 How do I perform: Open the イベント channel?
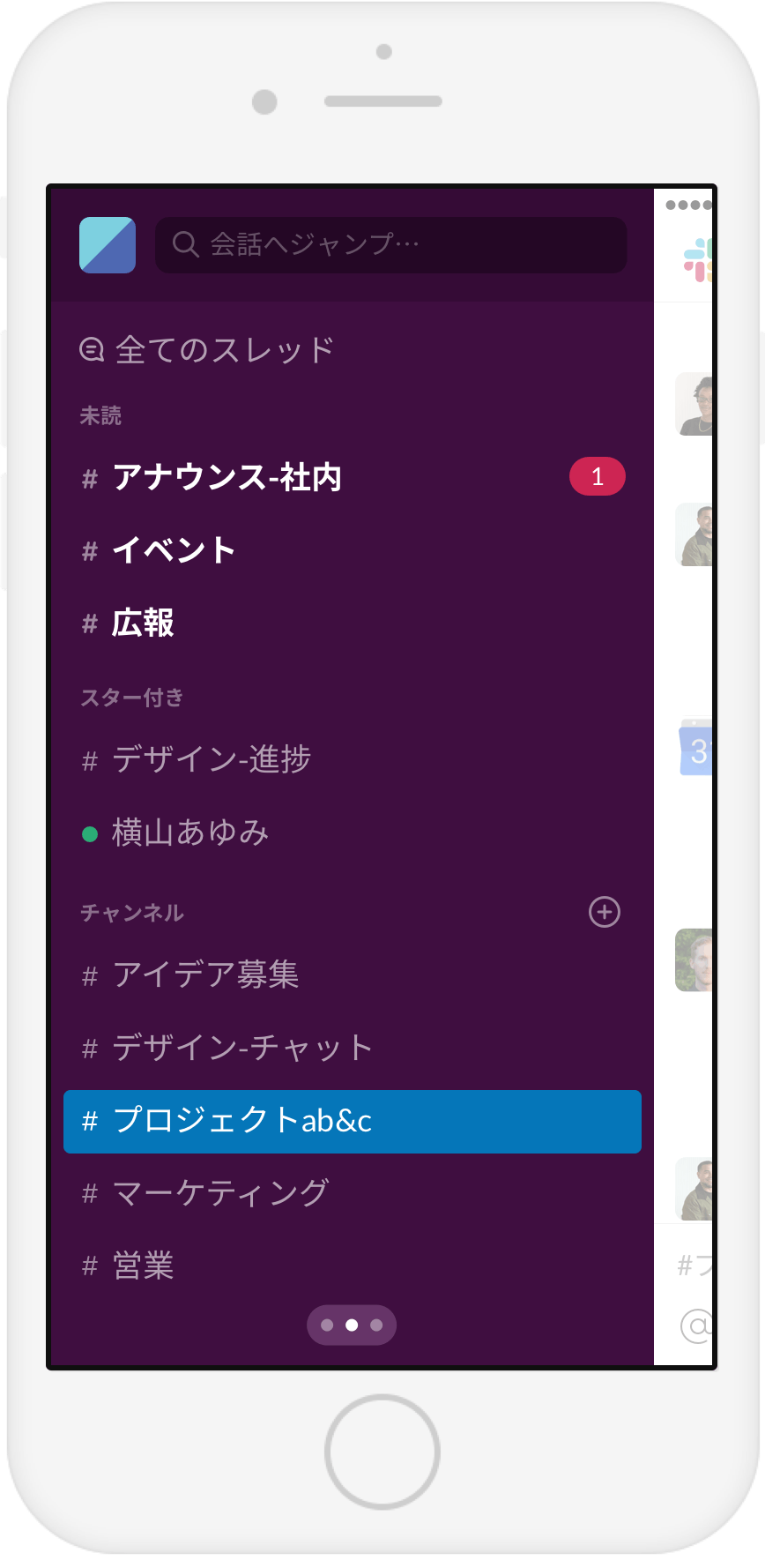click(x=174, y=550)
